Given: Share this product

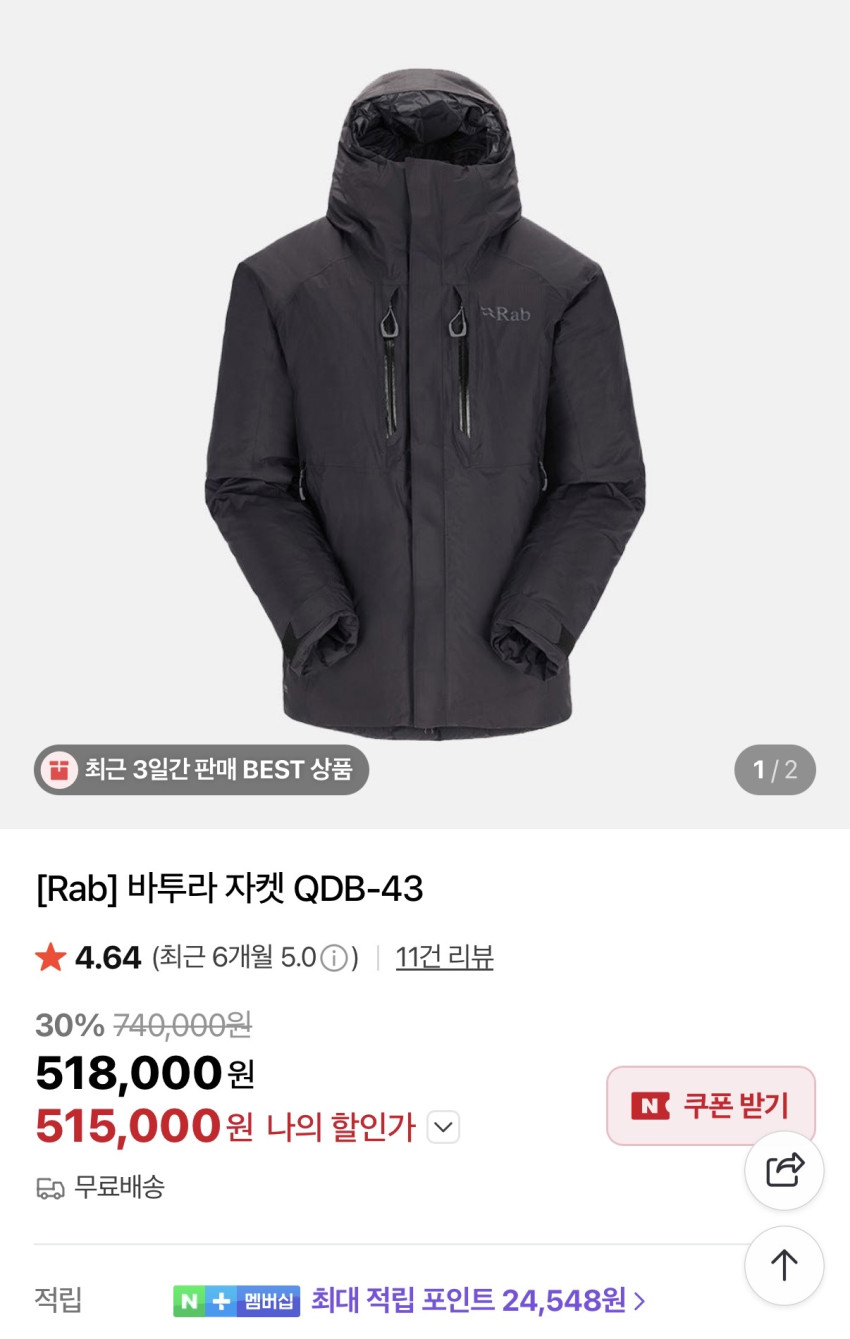Looking at the screenshot, I should click(784, 1170).
